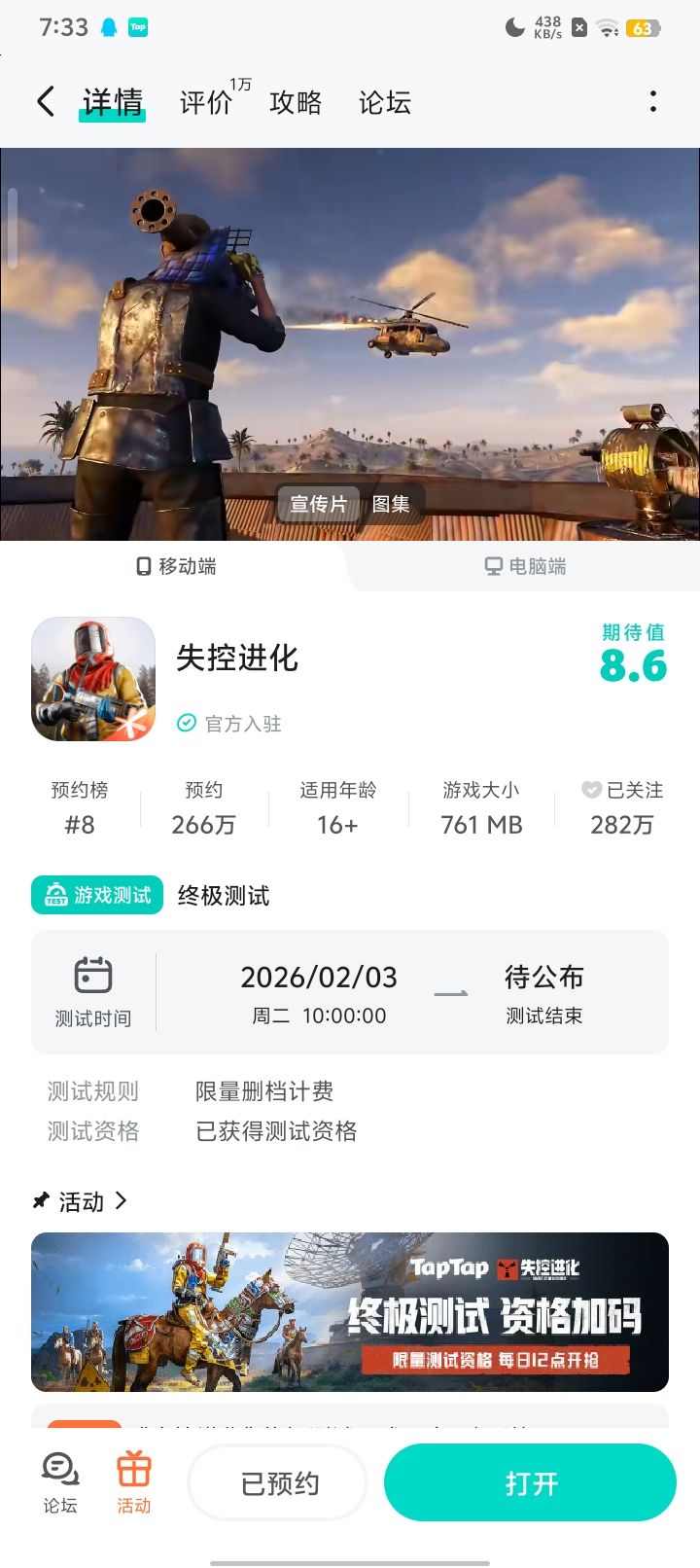Switch to the 攻略 tab
Screen dimensions: 700x1568
(296, 102)
